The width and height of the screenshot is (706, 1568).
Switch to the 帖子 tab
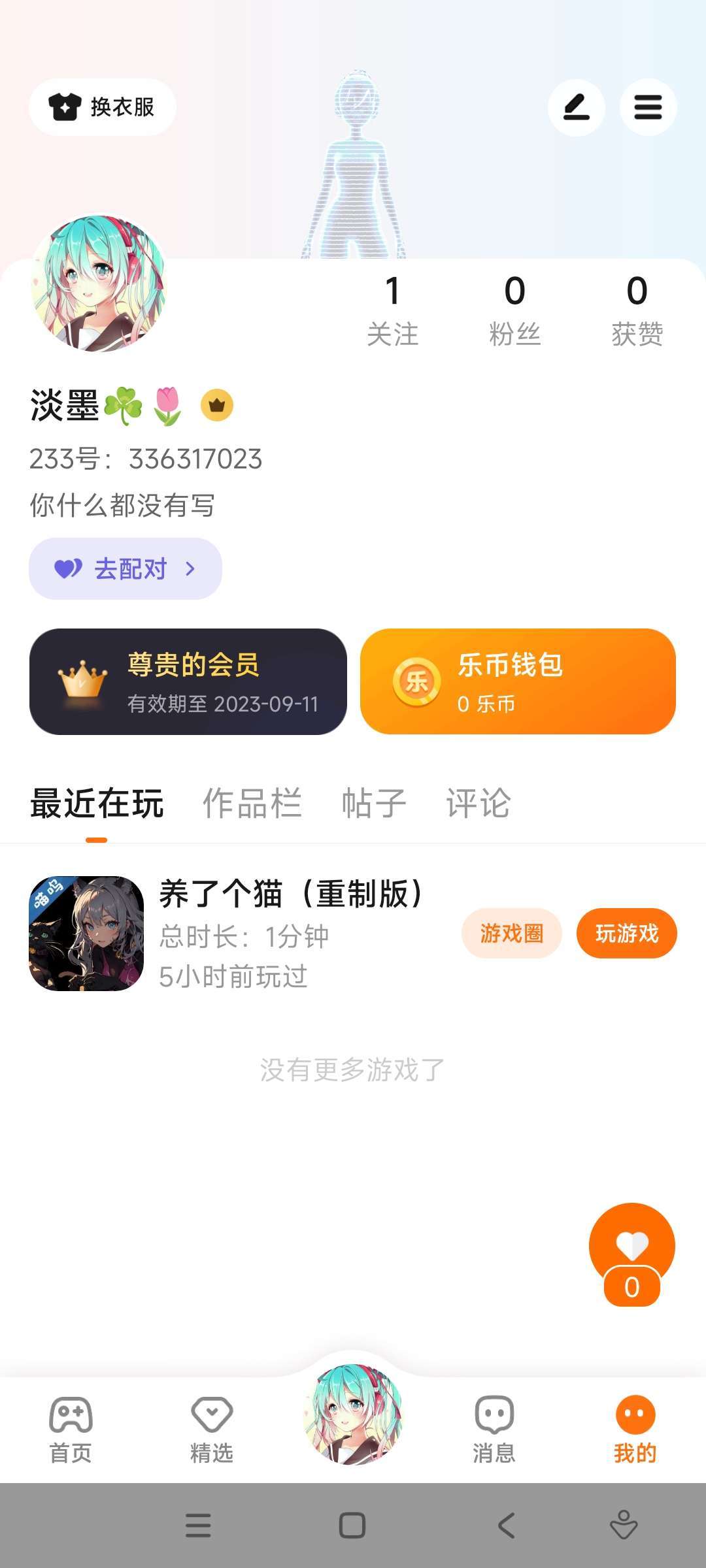pyautogui.click(x=374, y=803)
